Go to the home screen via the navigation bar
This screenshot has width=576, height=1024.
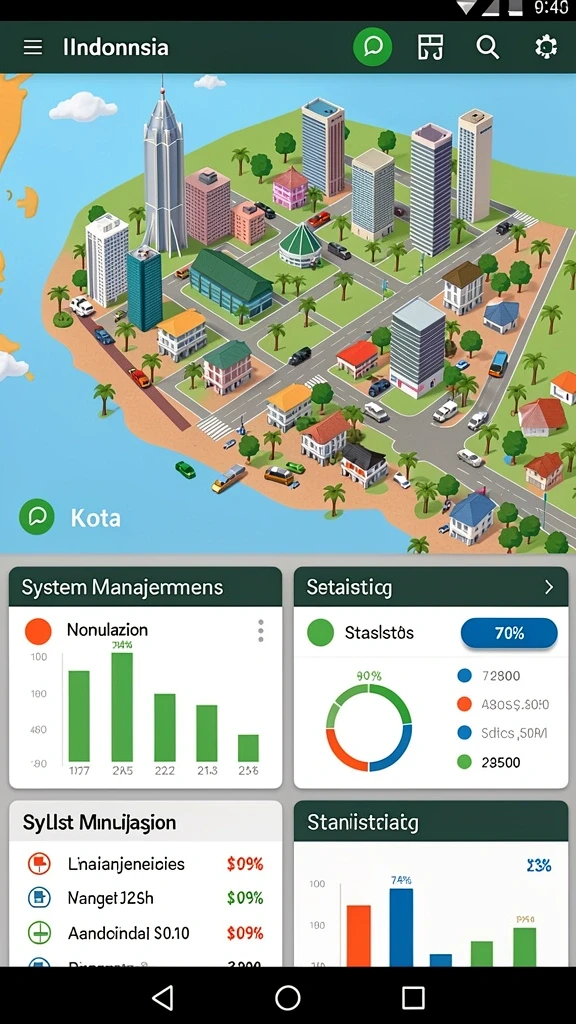[x=288, y=998]
